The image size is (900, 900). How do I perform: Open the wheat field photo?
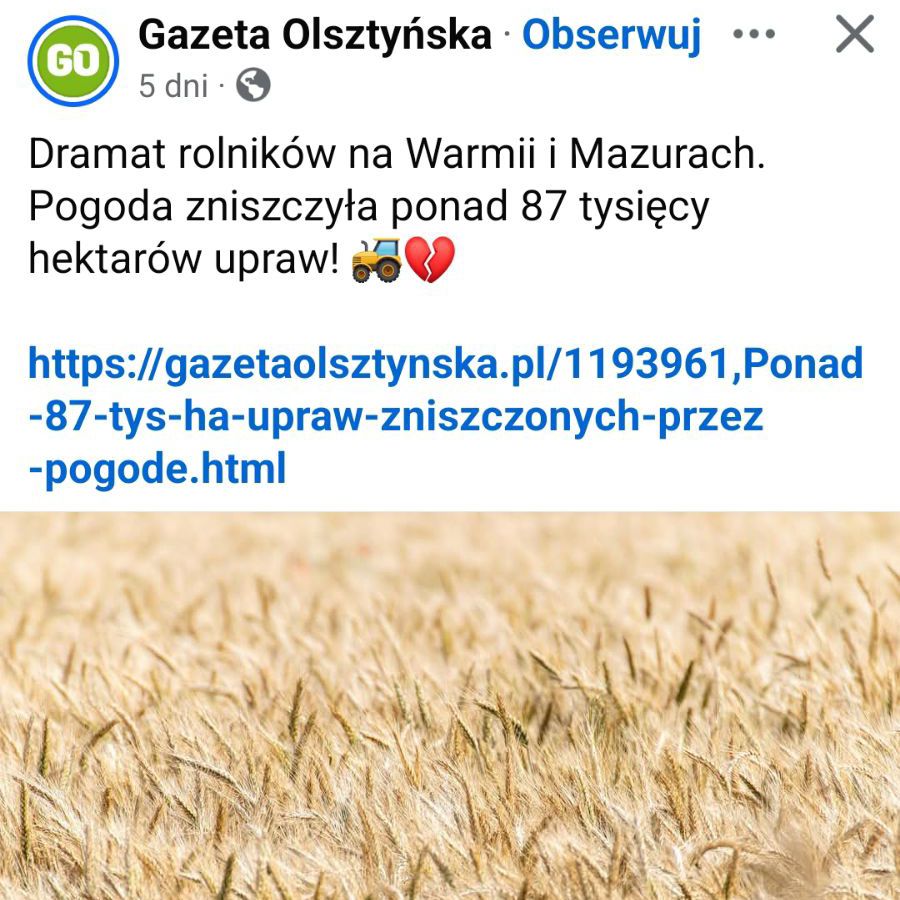[450, 705]
